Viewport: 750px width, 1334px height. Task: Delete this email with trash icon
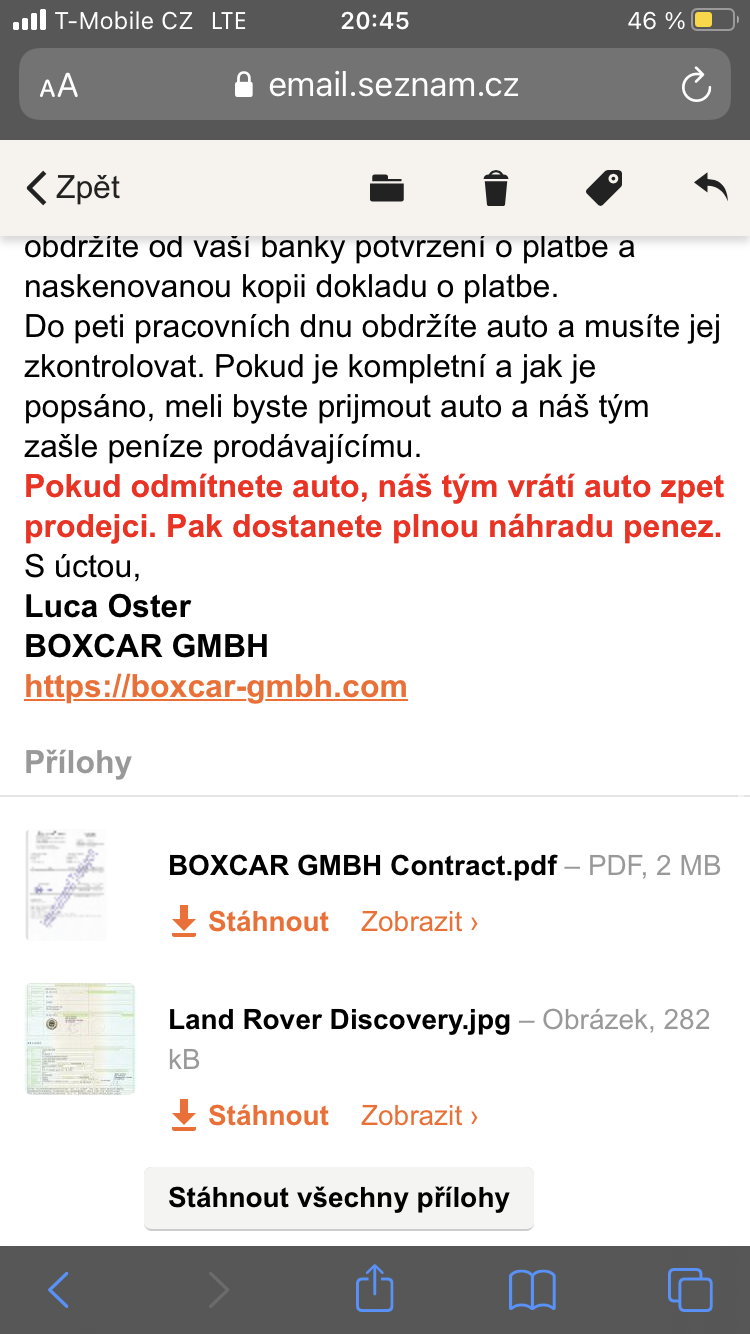(495, 187)
